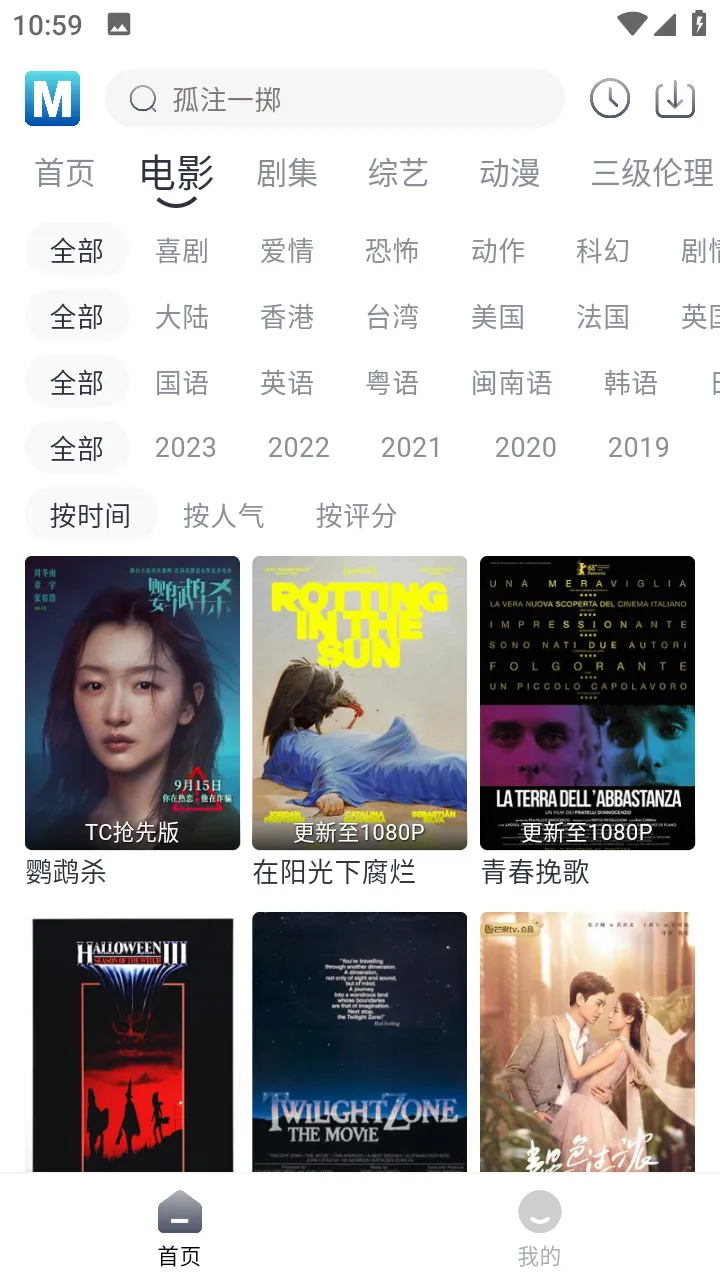Image resolution: width=720 pixels, height=1280 pixels.
Task: Switch to the 综艺 tab
Action: click(x=398, y=173)
